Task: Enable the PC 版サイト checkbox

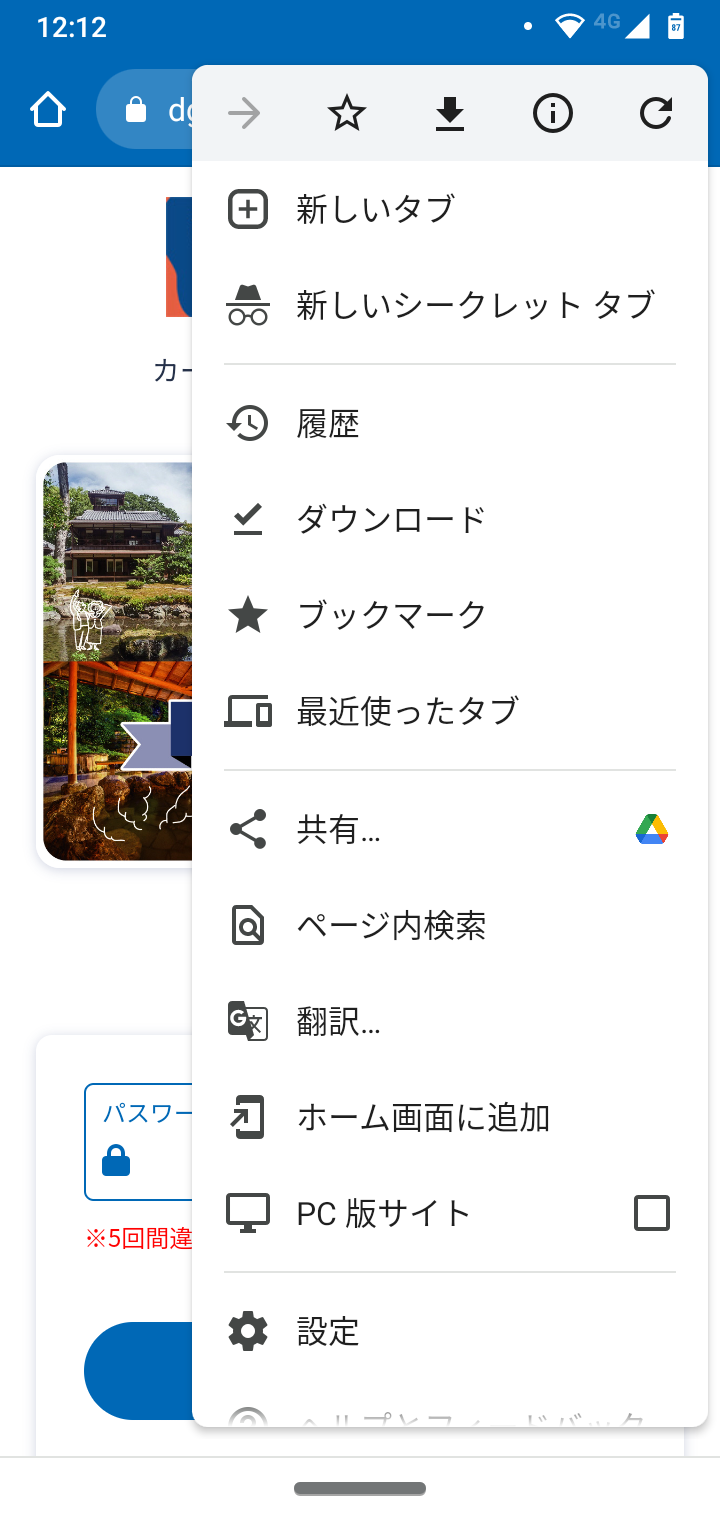Action: pyautogui.click(x=652, y=1213)
